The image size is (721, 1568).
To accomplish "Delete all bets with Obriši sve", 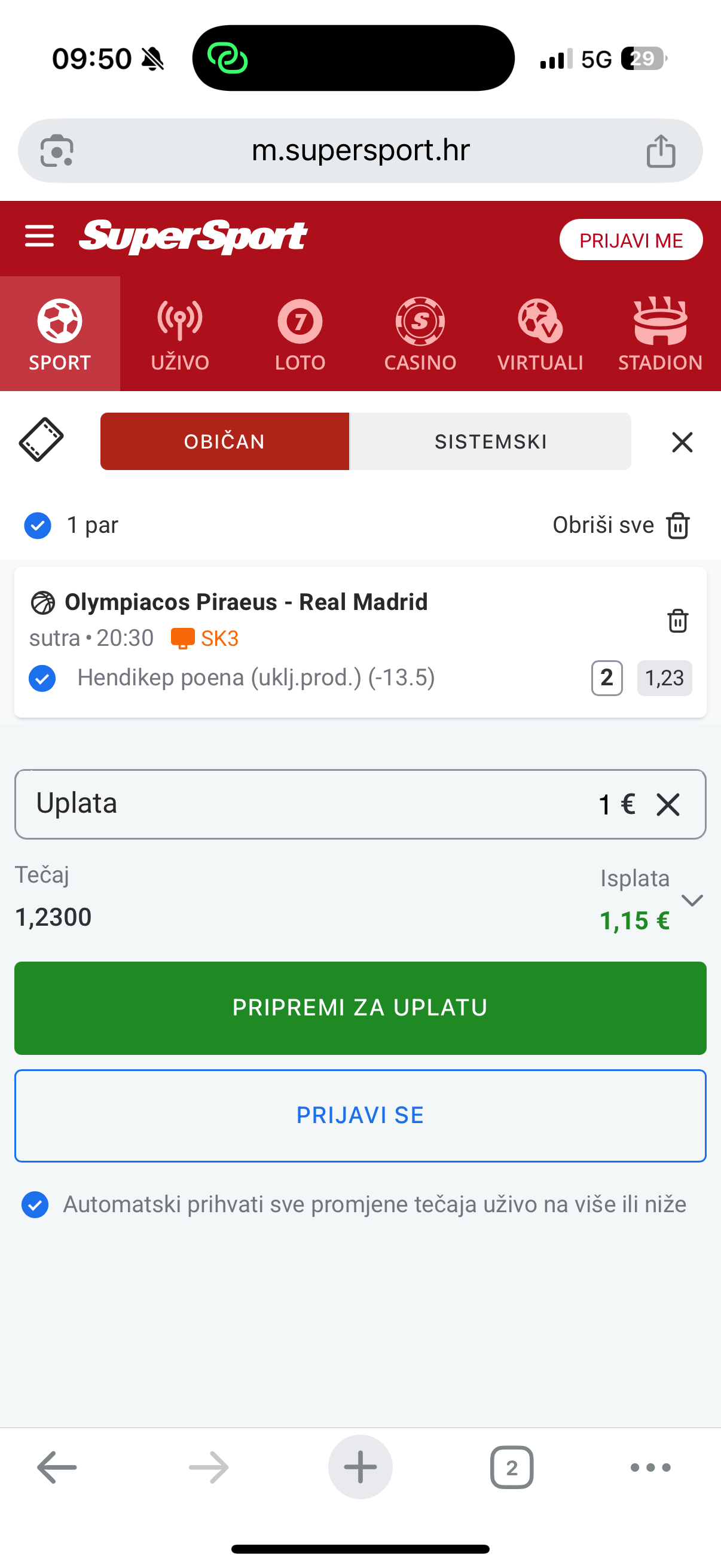I will [621, 525].
